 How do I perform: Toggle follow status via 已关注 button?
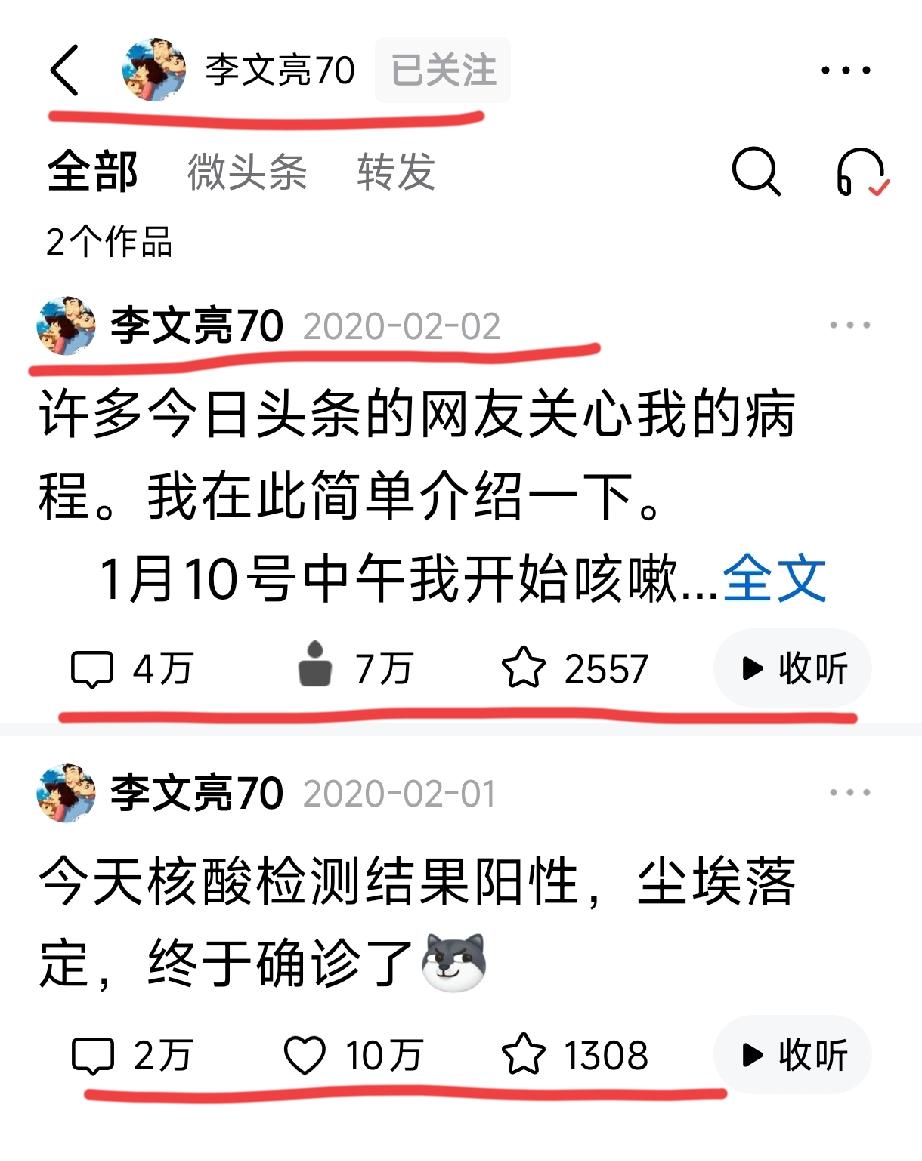click(x=441, y=70)
